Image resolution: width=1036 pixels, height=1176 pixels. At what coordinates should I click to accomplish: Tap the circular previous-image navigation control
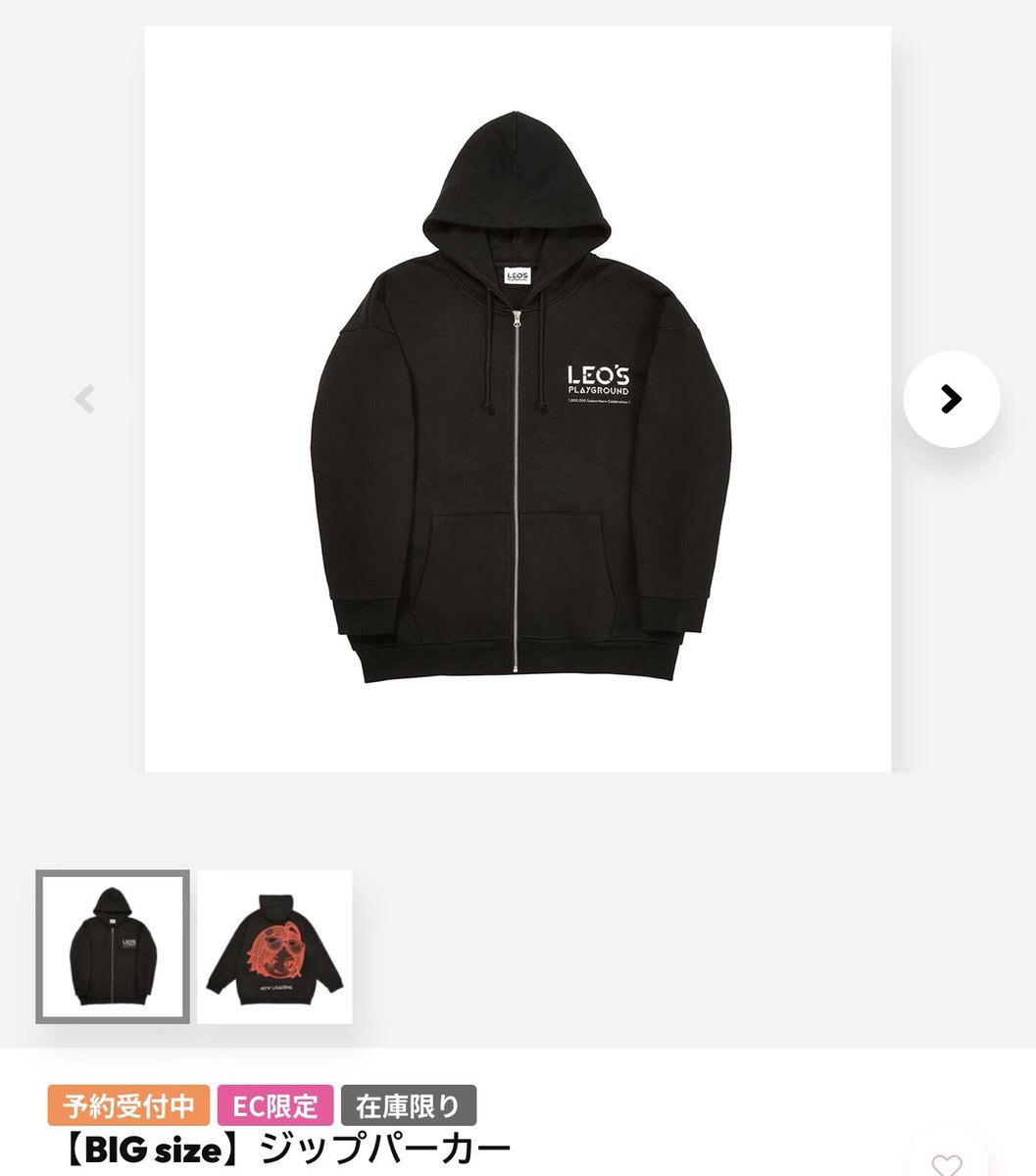tap(82, 400)
